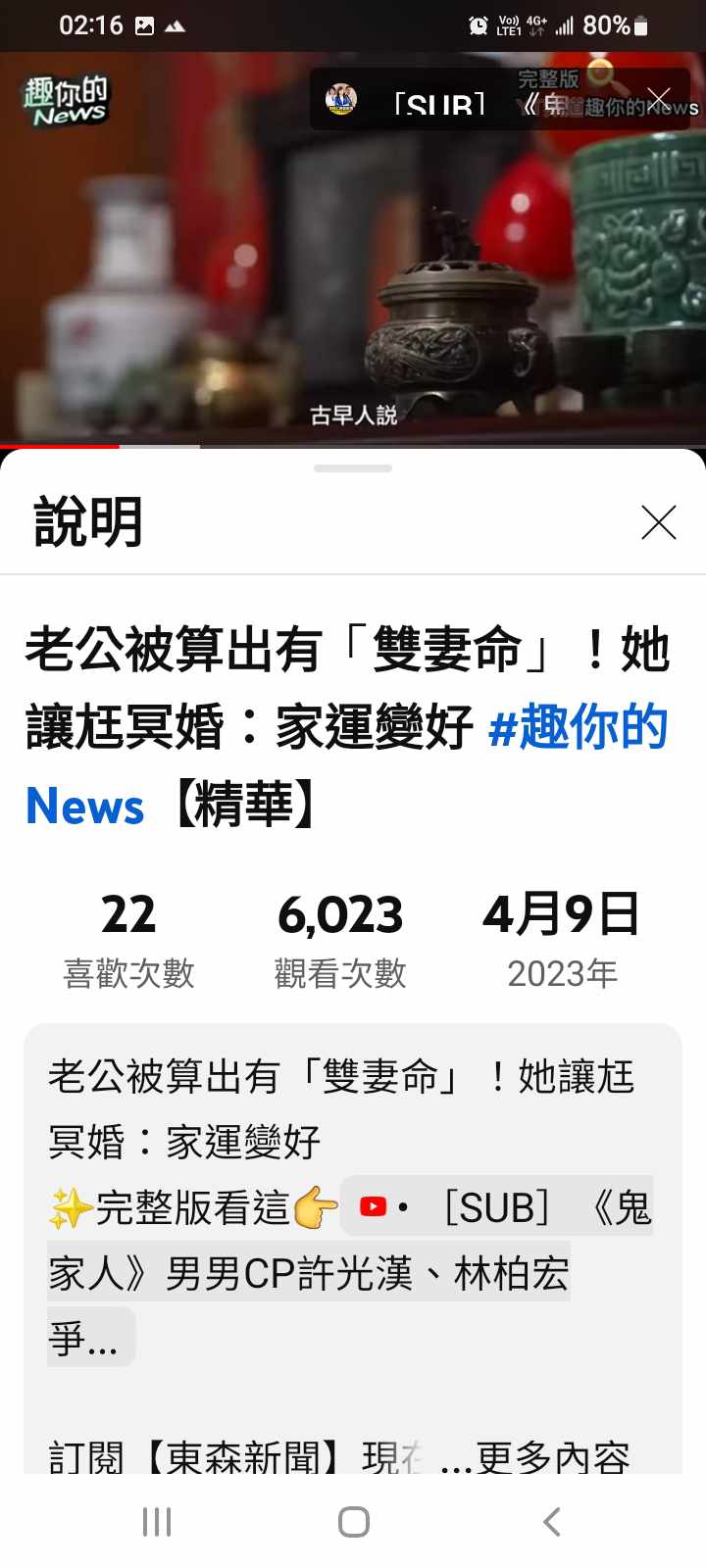Go back using the system back button

[552, 1522]
